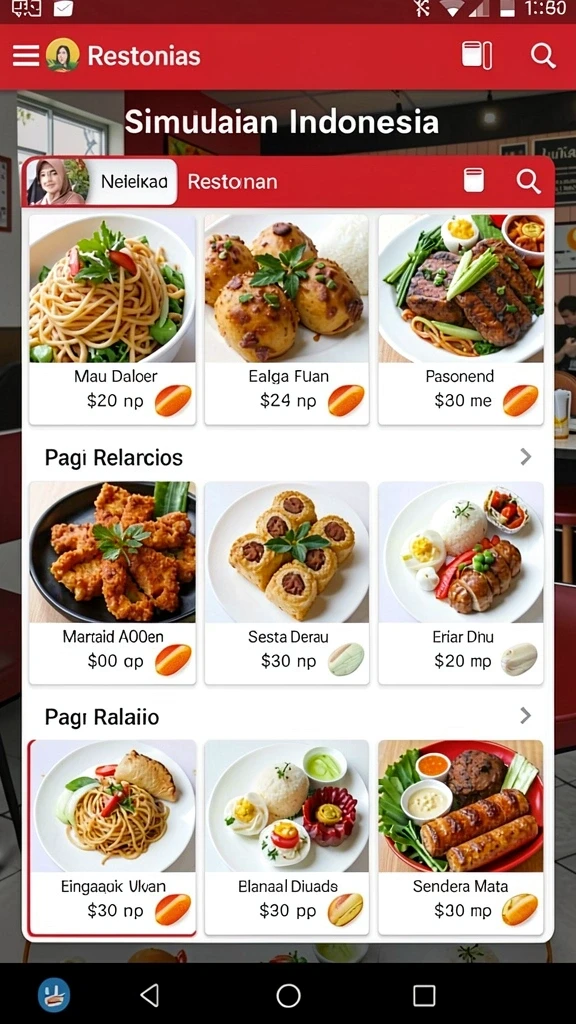Expand the Pagi Ralaiio section arrow

pos(526,716)
